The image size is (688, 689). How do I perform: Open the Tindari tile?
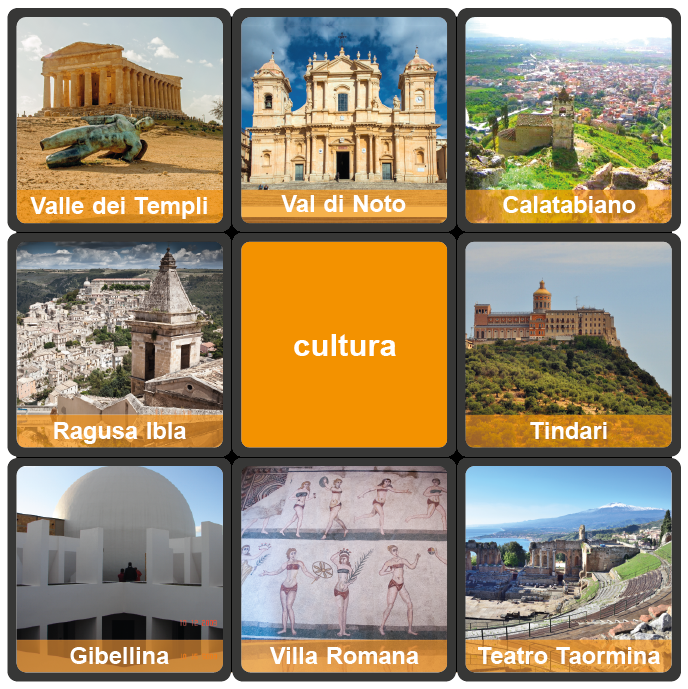(x=568, y=344)
